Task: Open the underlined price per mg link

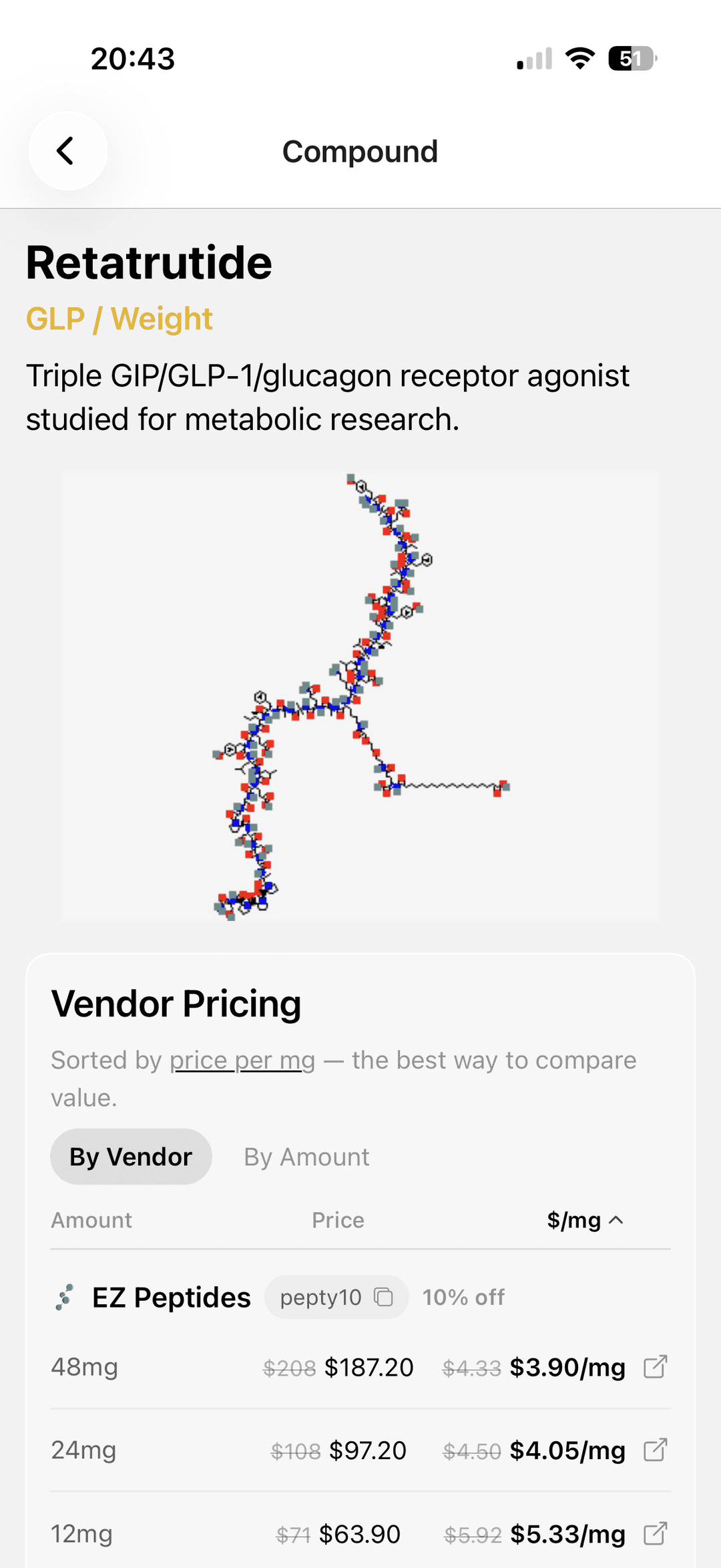Action: pos(242,1060)
